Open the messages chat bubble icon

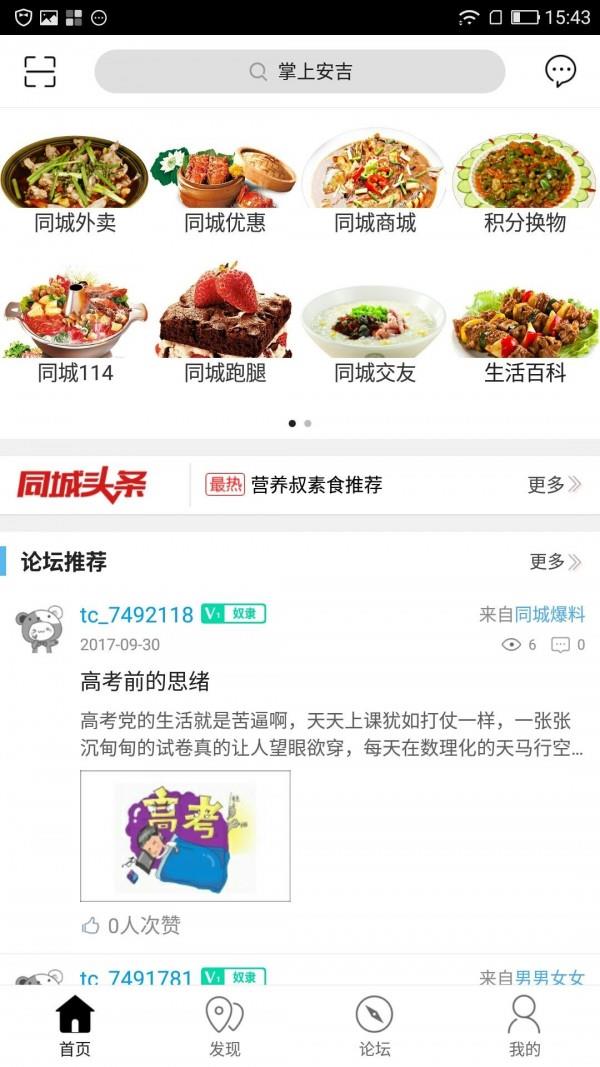coord(560,71)
